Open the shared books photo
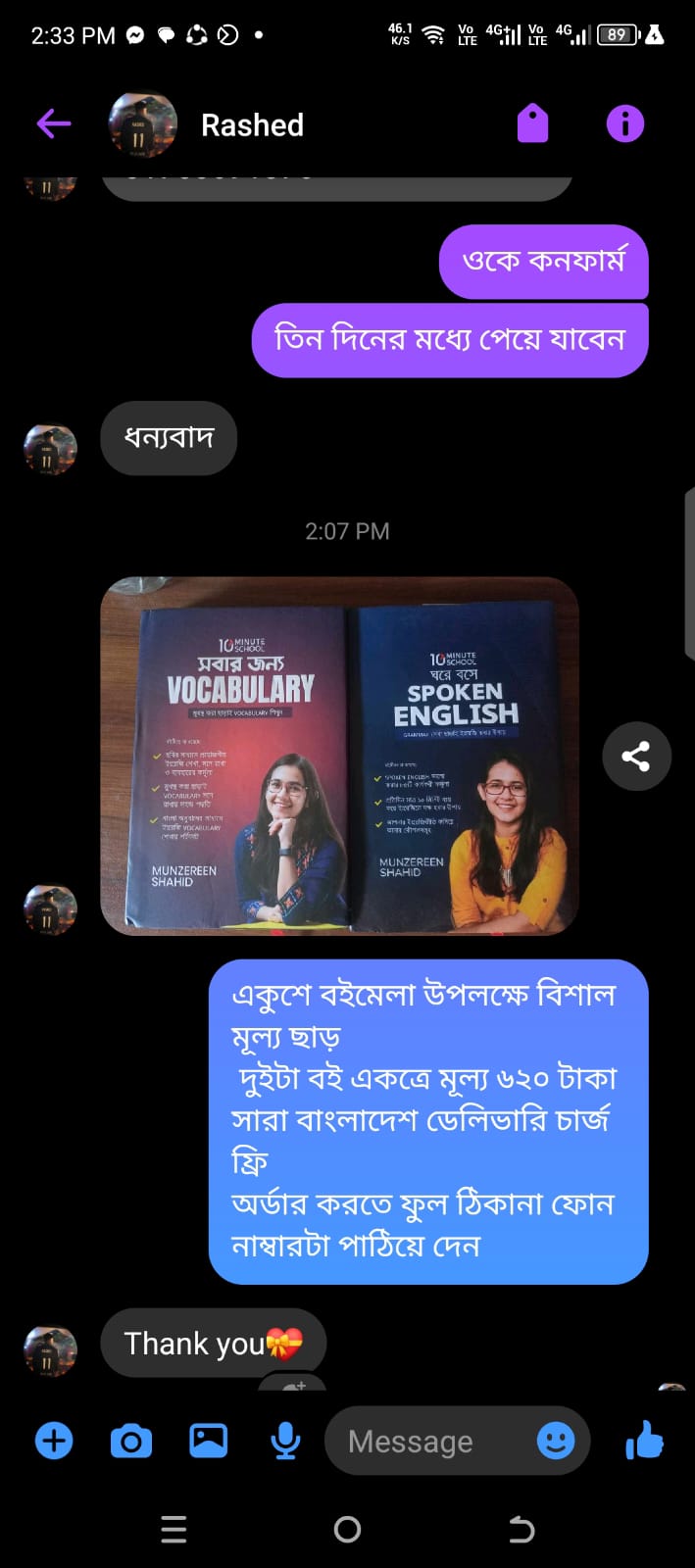 point(339,756)
